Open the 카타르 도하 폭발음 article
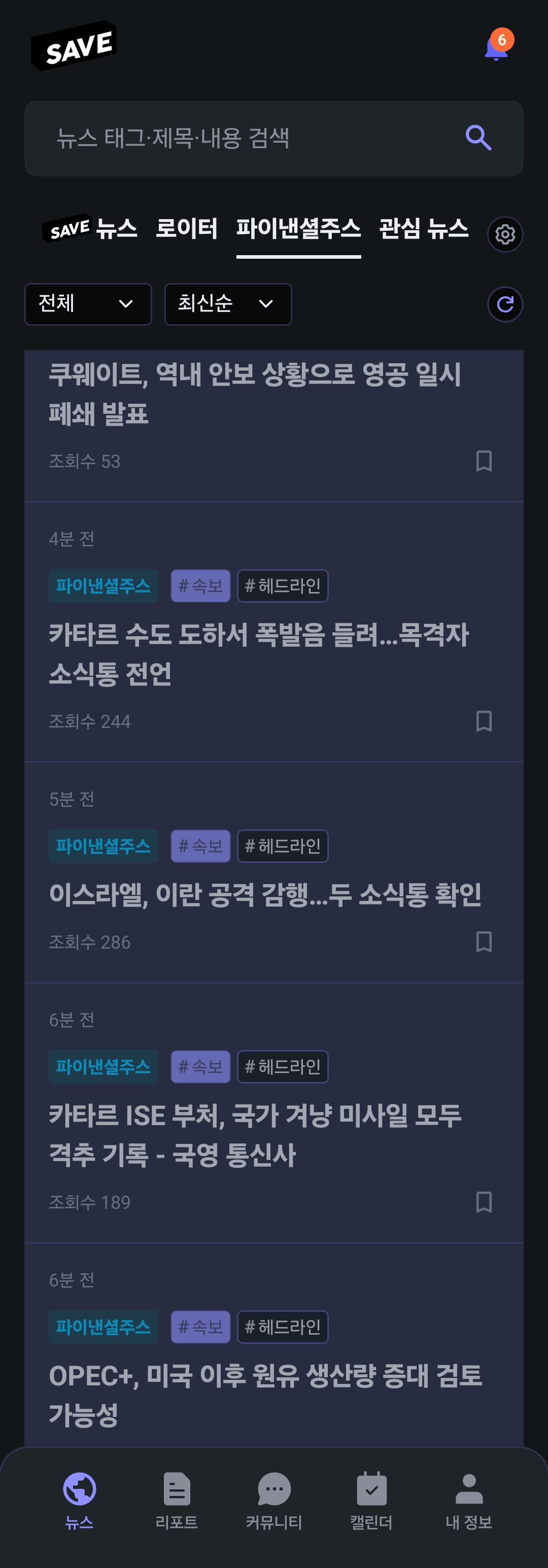 click(259, 654)
